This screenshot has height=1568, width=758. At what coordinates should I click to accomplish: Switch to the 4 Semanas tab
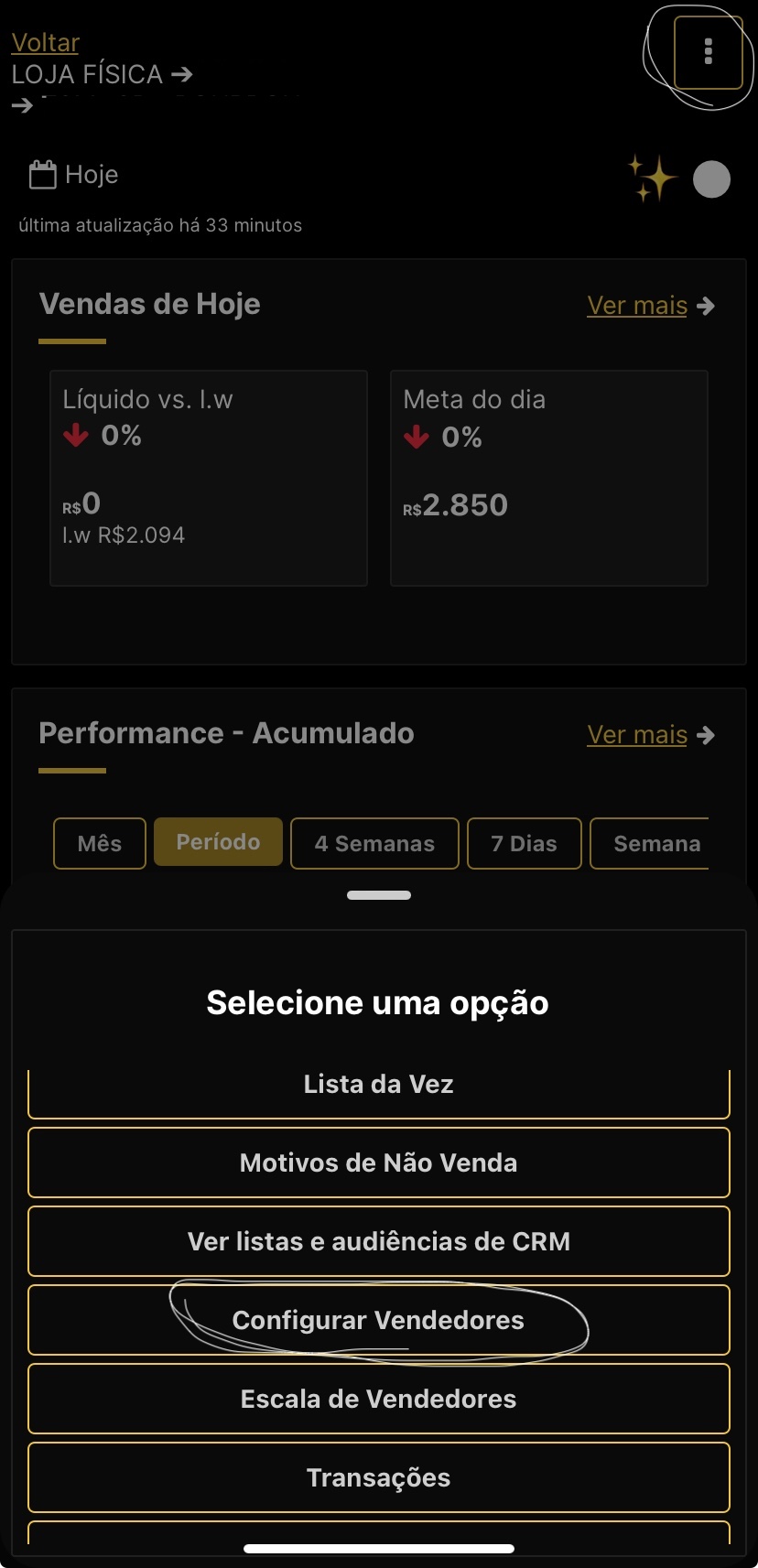(x=374, y=843)
